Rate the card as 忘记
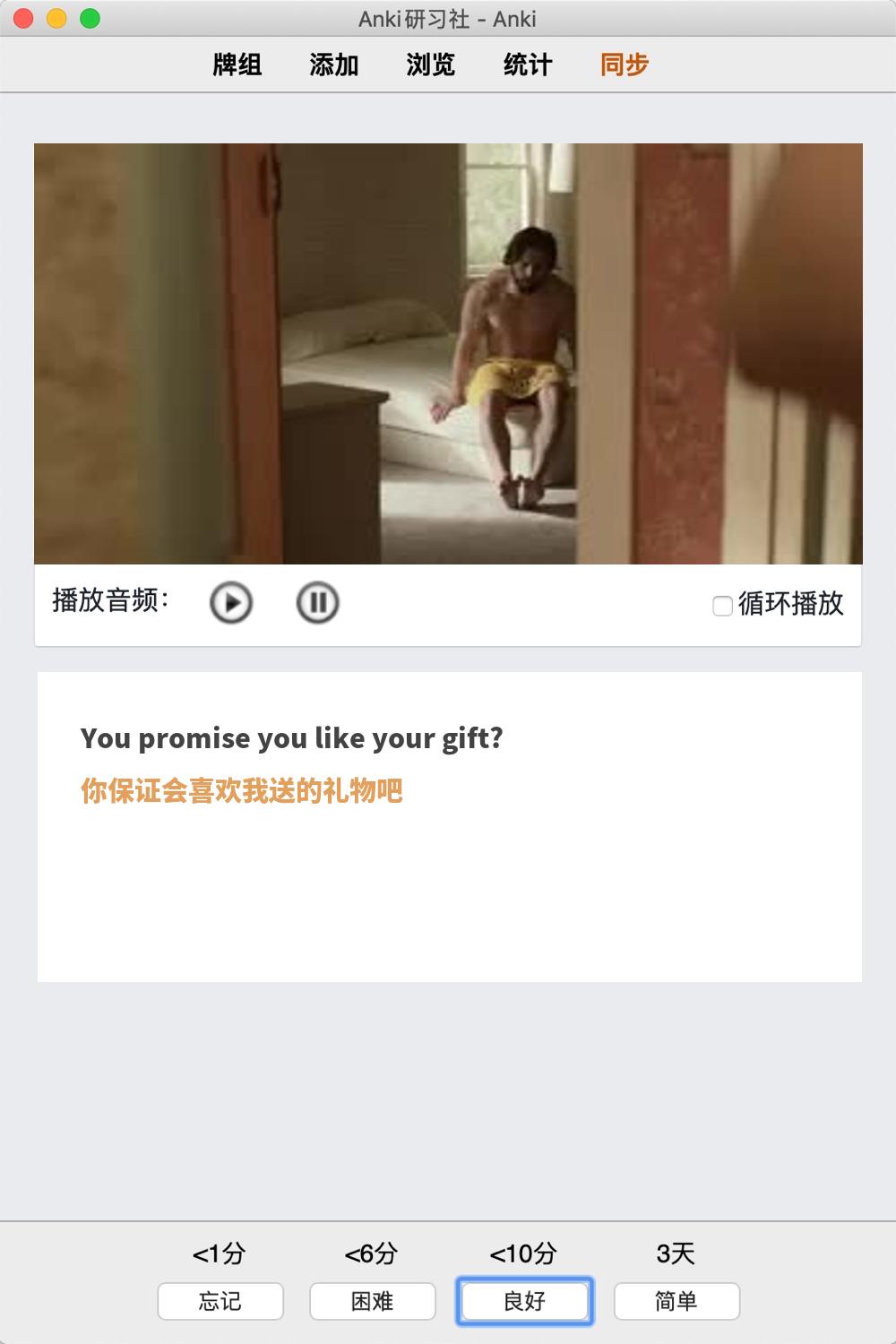This screenshot has height=1344, width=896. point(220,1301)
